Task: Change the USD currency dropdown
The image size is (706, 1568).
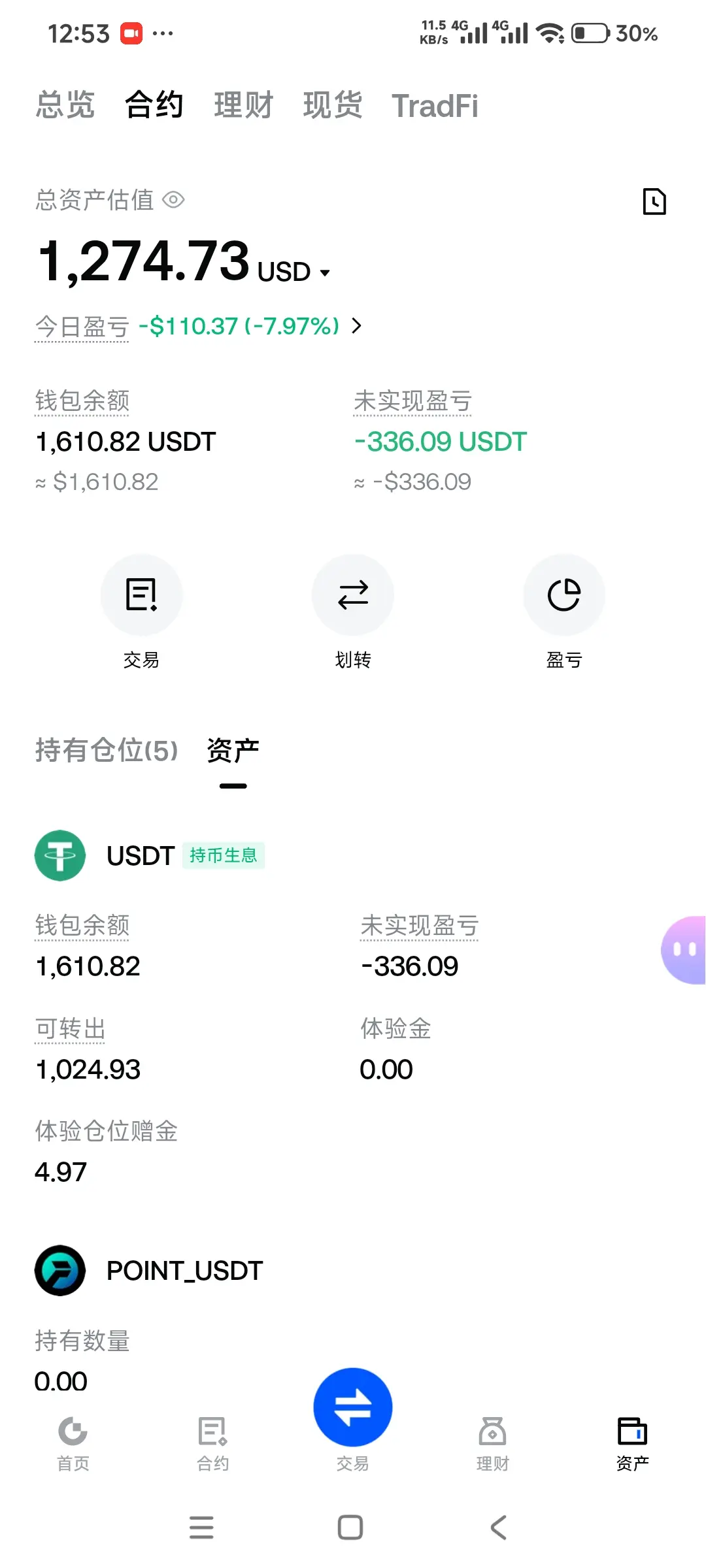Action: [294, 272]
